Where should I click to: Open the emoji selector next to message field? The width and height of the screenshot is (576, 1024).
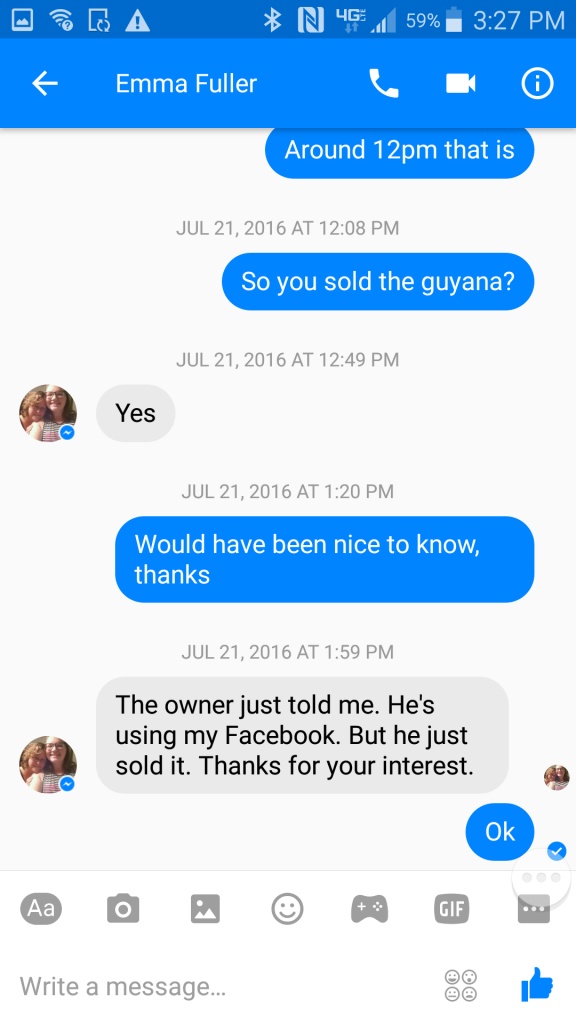coord(460,985)
